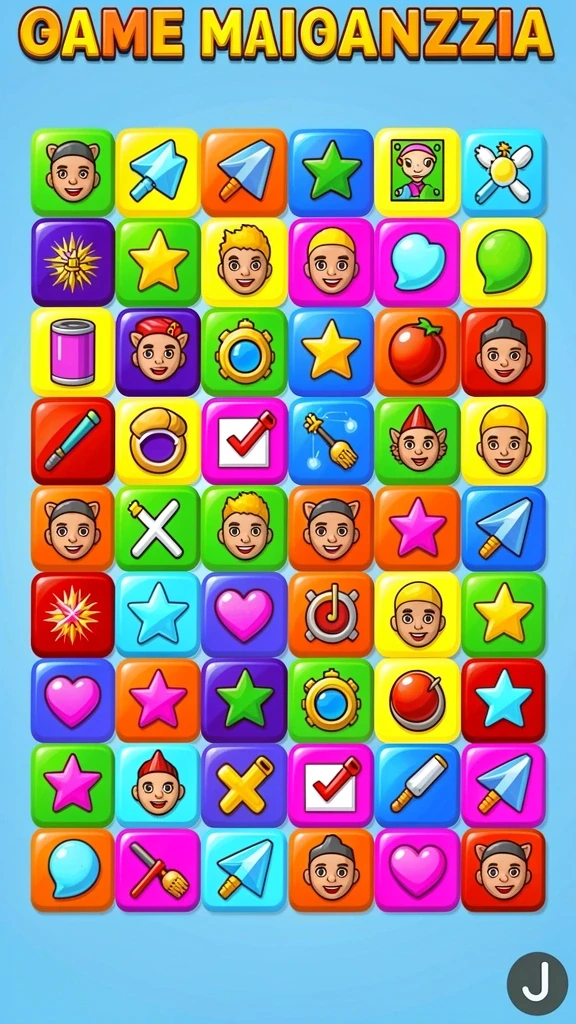Tap the green star on the purple tile
Screen dimensions: 576x1024
point(244,701)
